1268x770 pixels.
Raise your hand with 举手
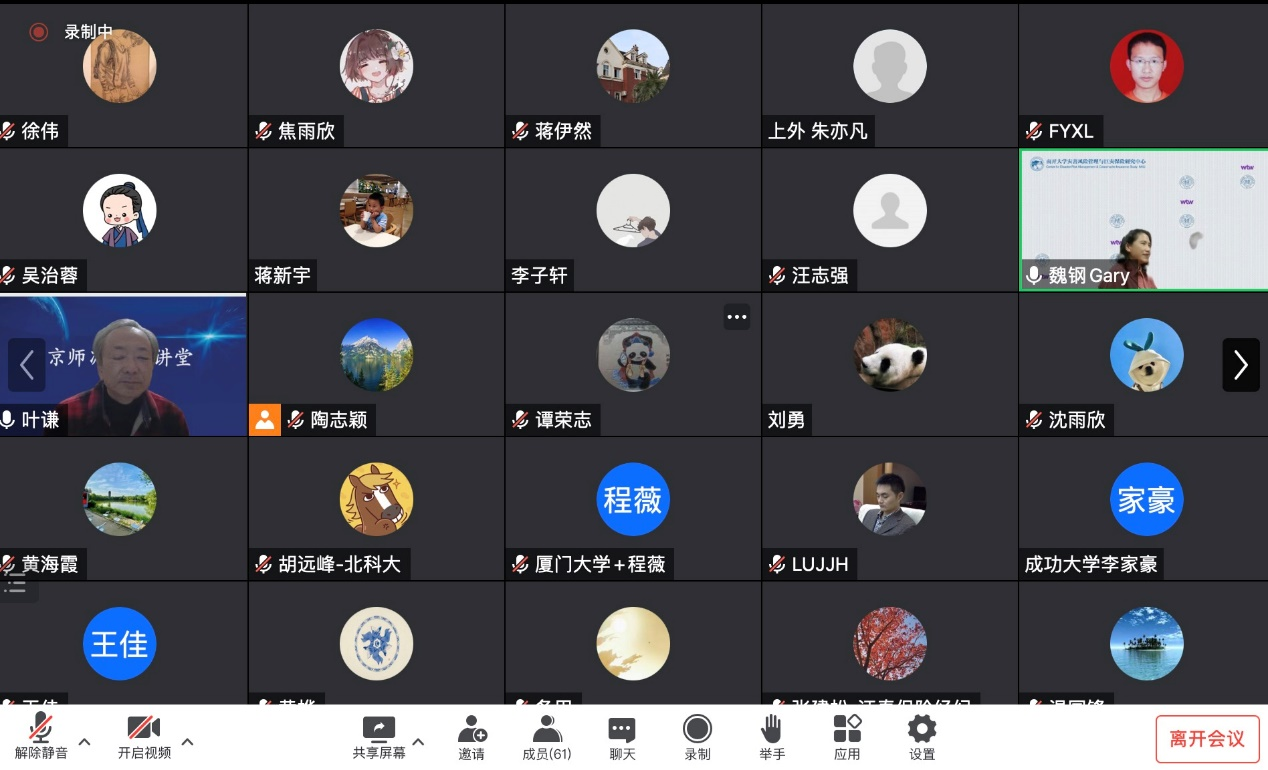[771, 737]
